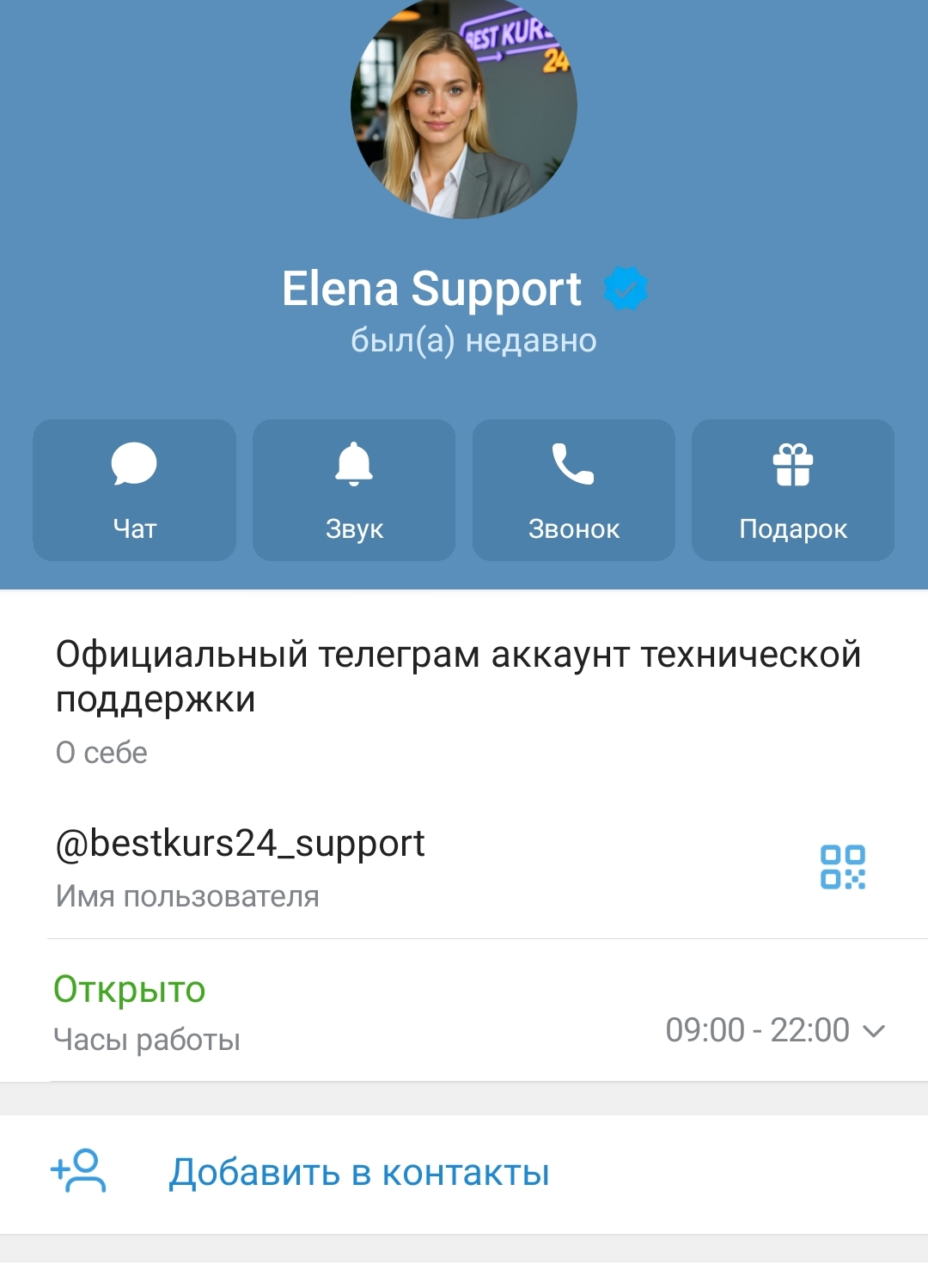Expand working hours 09:00 - 22:00

(x=775, y=1030)
